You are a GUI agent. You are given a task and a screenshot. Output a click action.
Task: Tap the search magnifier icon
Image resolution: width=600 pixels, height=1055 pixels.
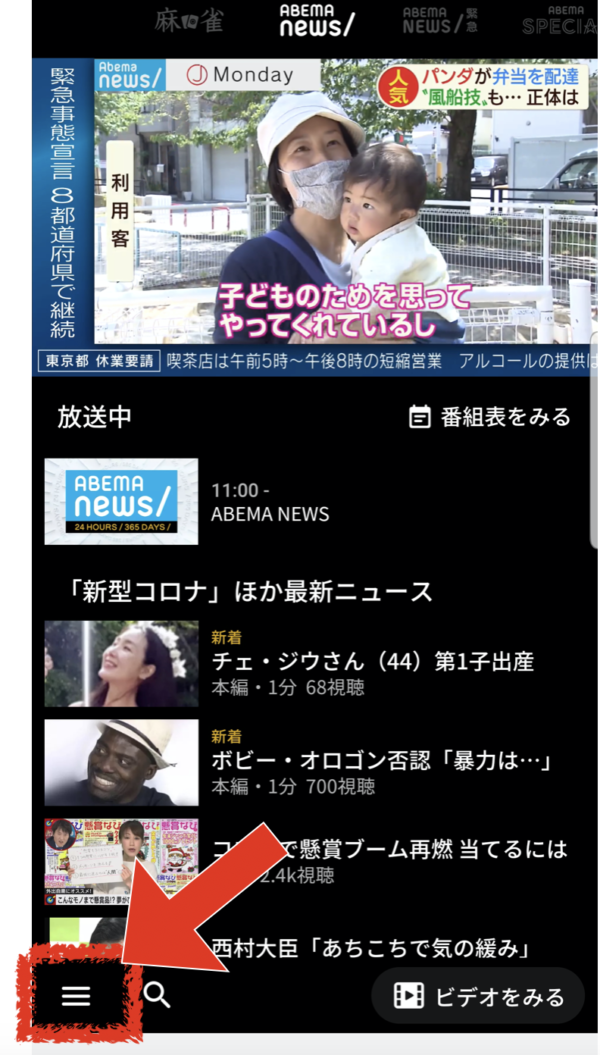(157, 994)
